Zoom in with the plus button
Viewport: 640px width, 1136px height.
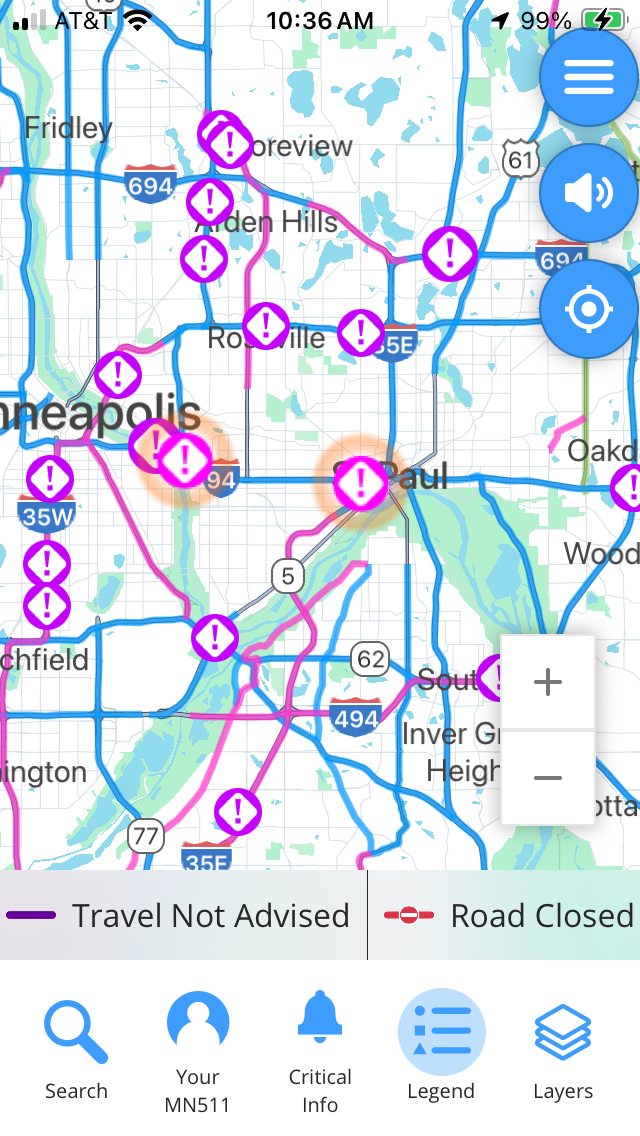[548, 683]
